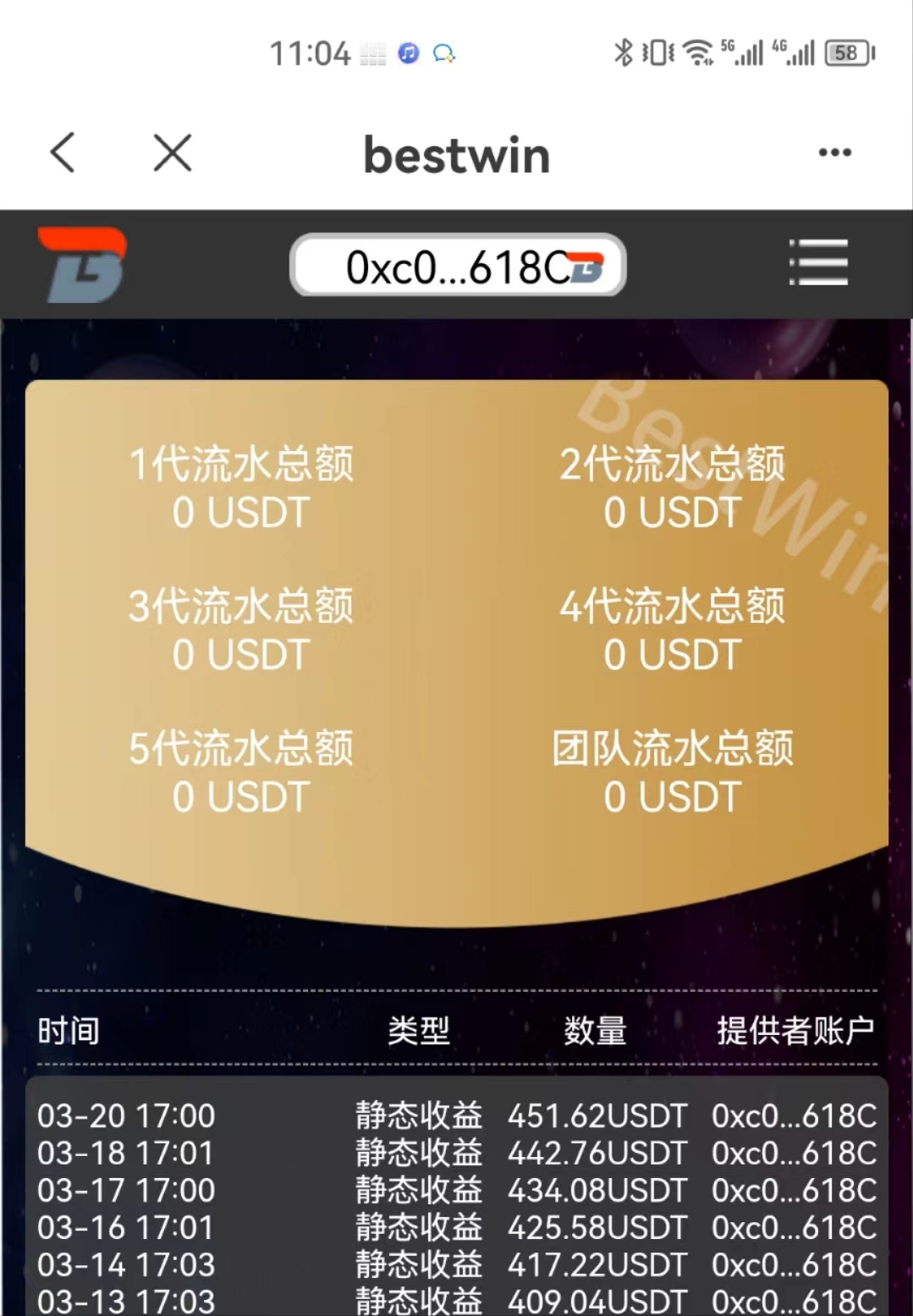
Task: Tap the small B logo inside the address pill
Action: tap(586, 267)
